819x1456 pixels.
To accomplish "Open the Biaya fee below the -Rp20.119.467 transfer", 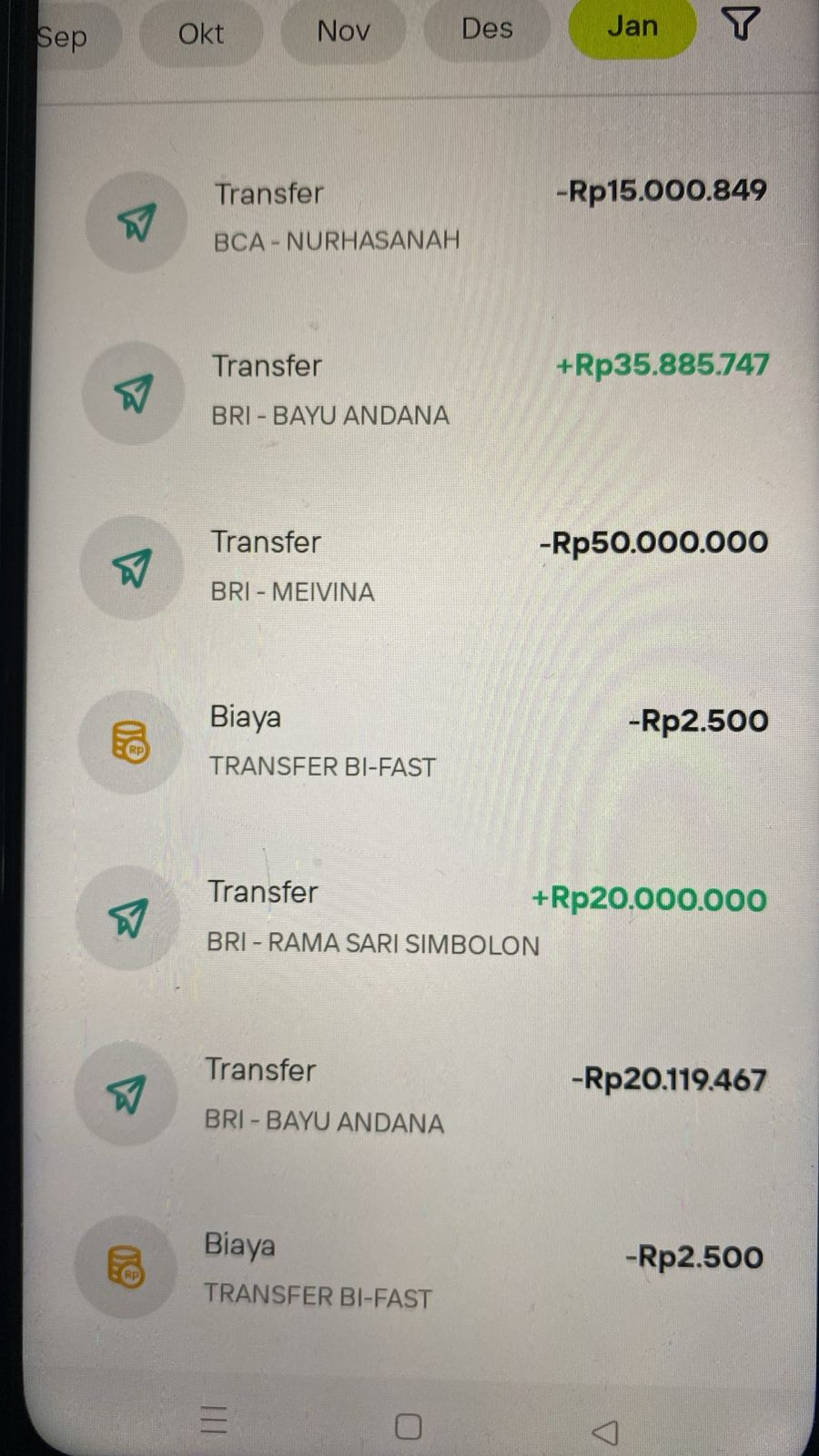I will [426, 1269].
